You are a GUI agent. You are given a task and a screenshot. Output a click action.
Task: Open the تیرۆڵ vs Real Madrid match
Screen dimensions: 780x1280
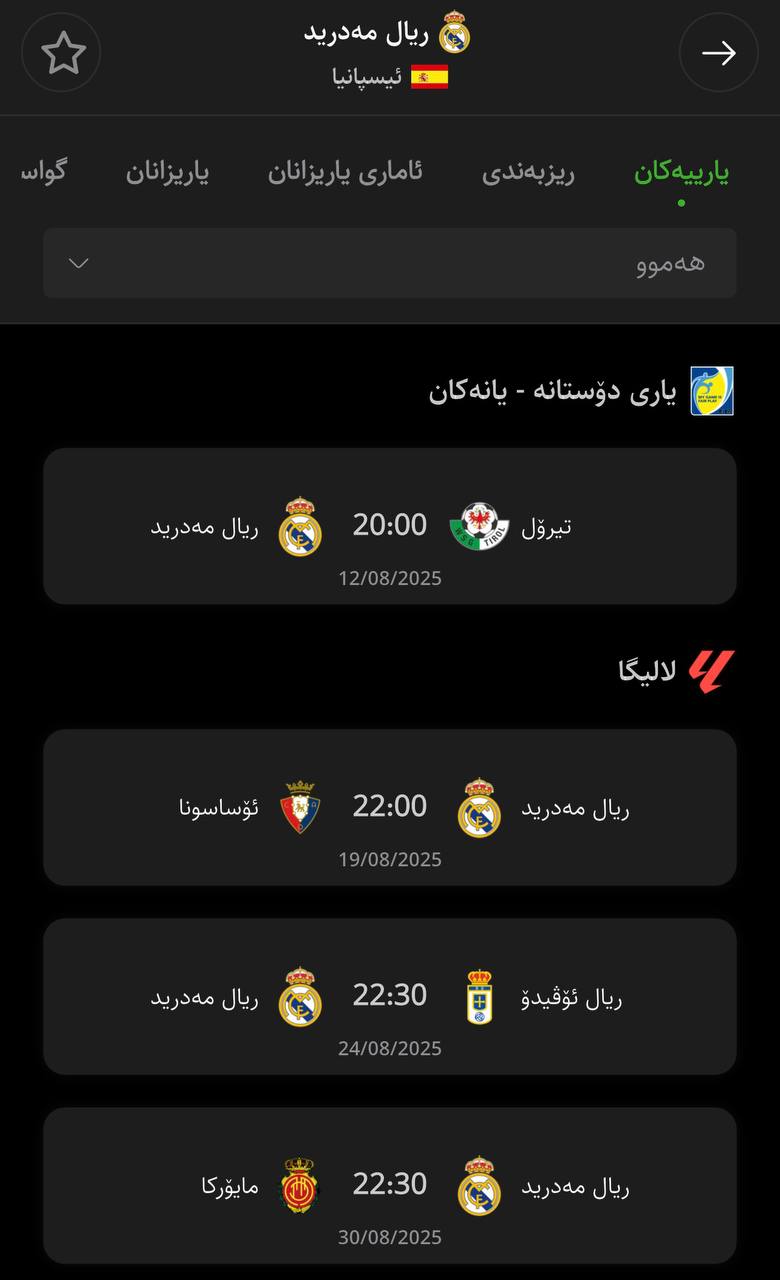click(x=390, y=526)
